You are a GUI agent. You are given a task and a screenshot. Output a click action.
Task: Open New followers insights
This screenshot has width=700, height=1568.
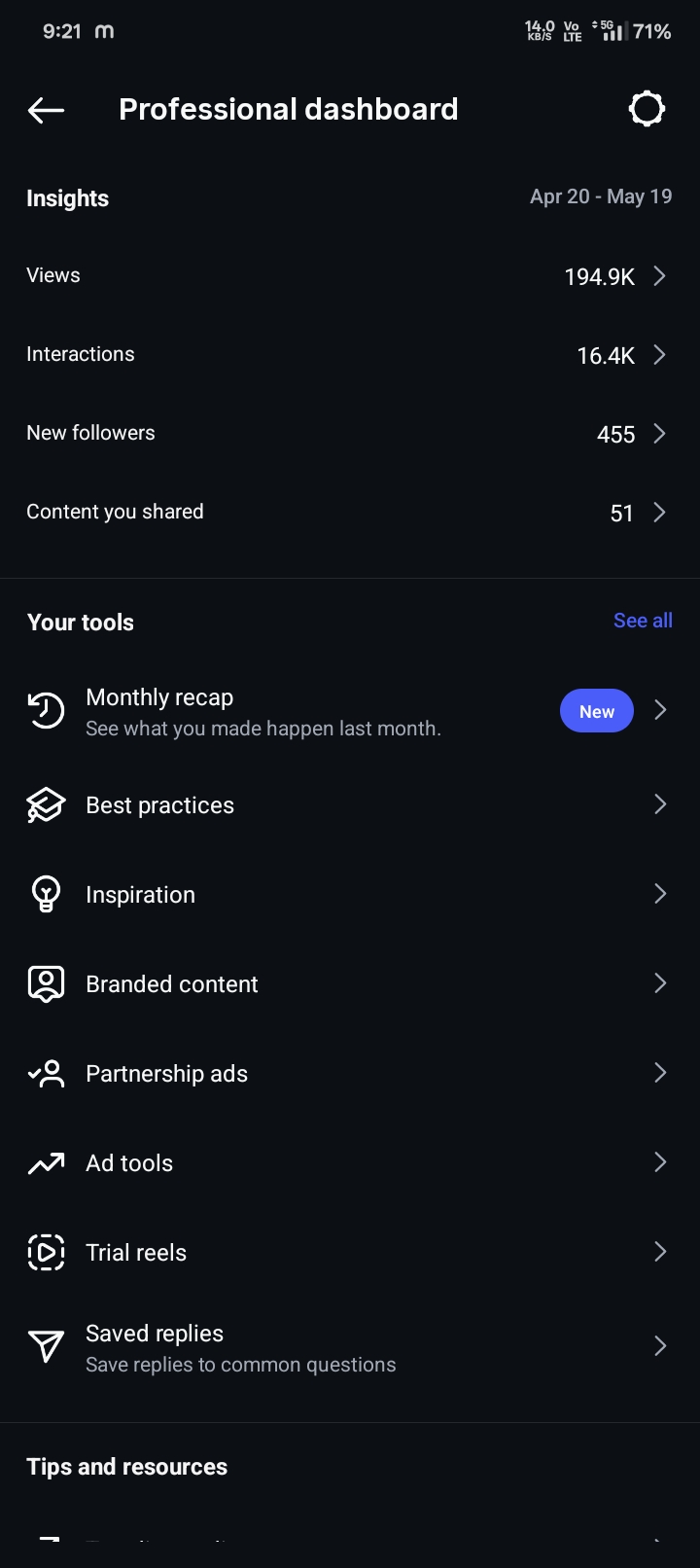coord(350,434)
